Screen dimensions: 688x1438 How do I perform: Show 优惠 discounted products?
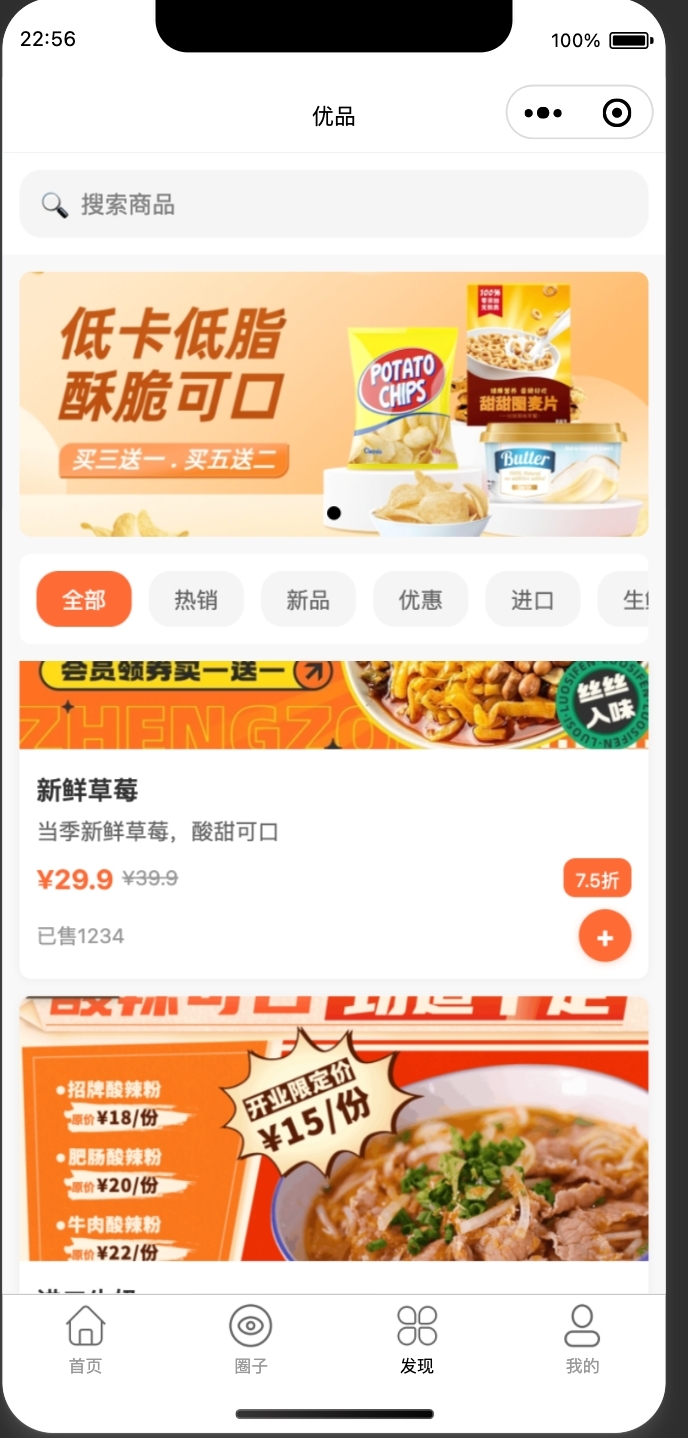[420, 599]
